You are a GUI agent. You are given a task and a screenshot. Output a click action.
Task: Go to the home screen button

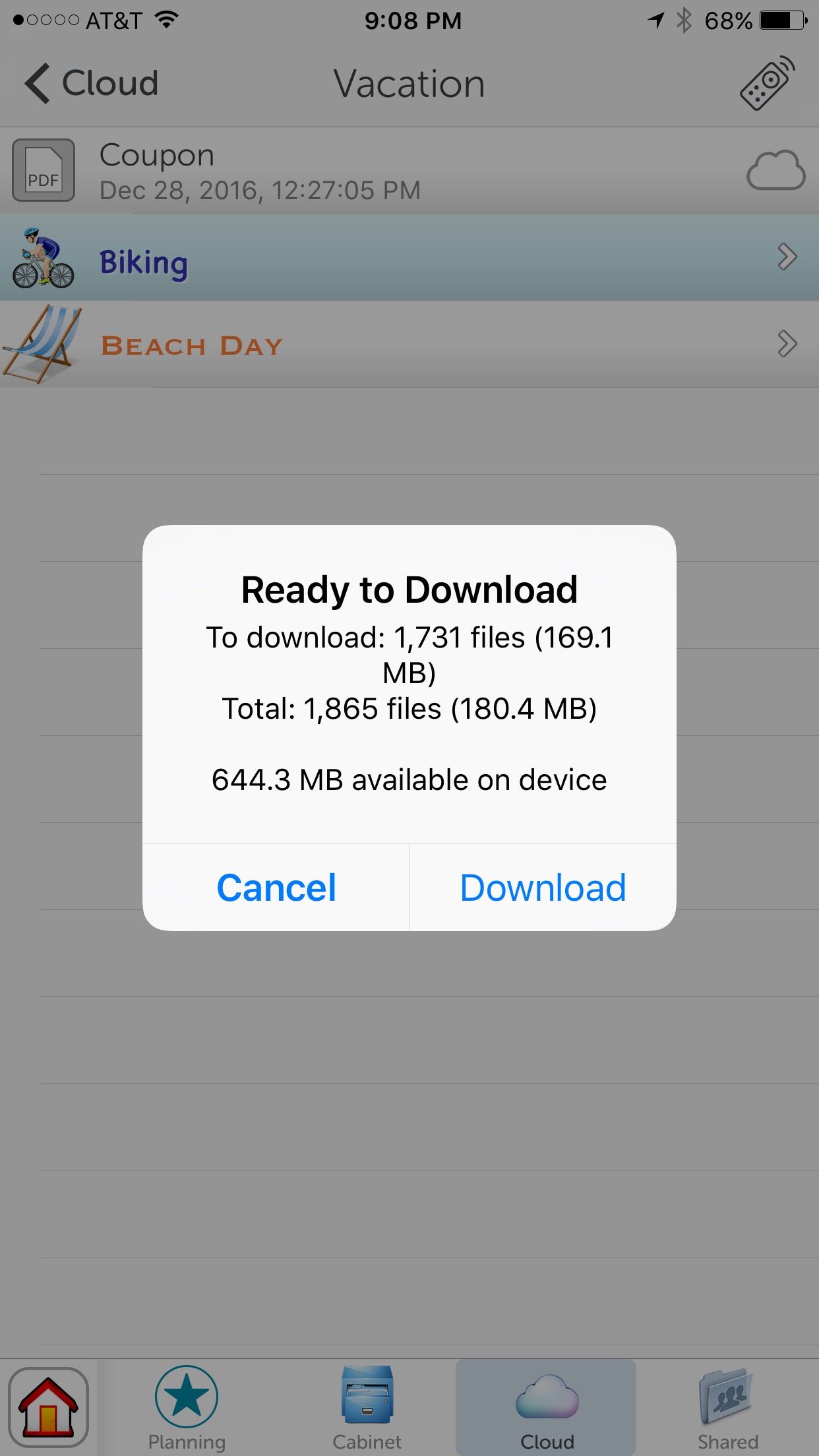pos(48,1407)
